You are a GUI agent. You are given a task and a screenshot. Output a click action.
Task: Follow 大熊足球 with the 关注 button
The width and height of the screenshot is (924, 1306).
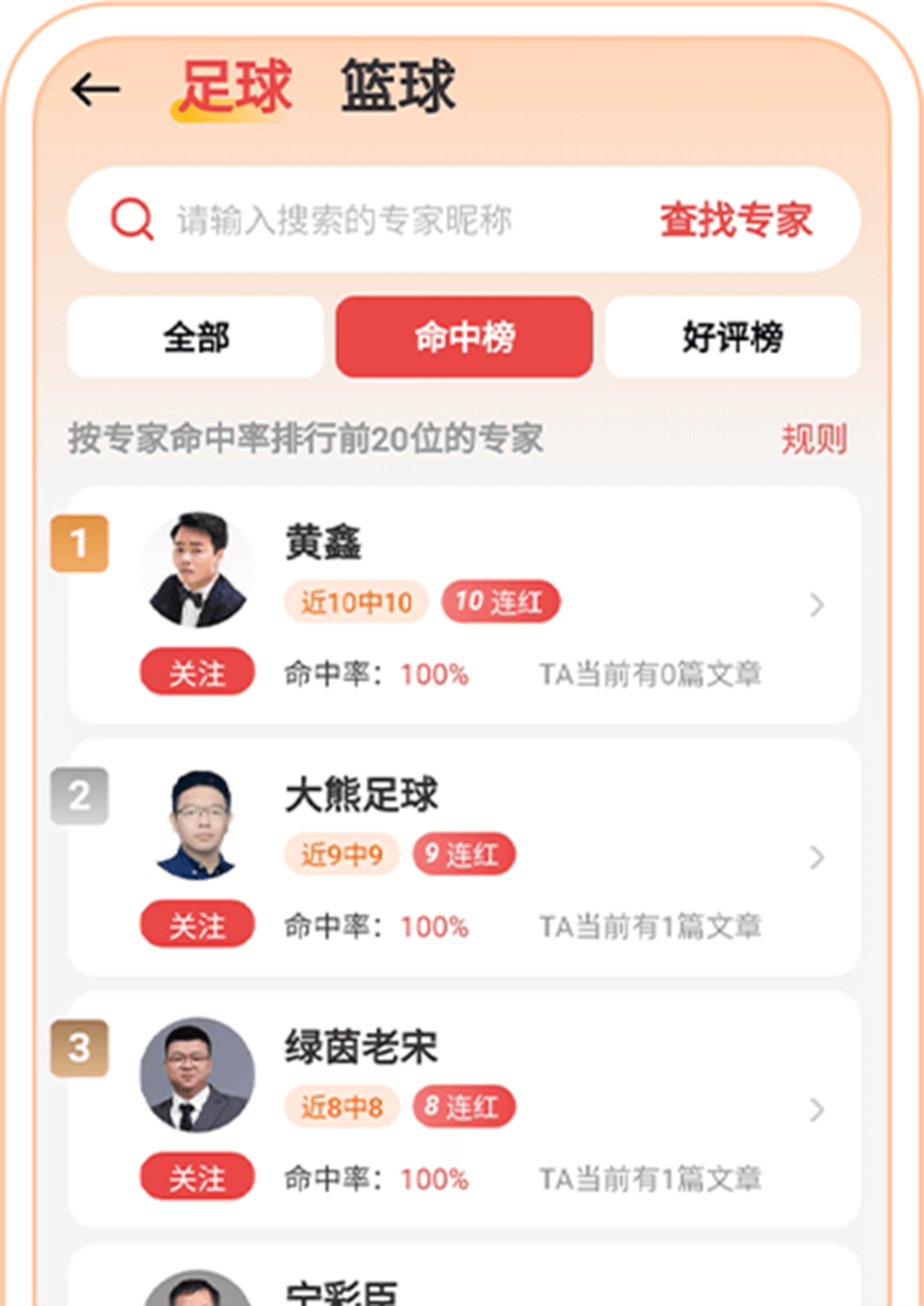197,924
